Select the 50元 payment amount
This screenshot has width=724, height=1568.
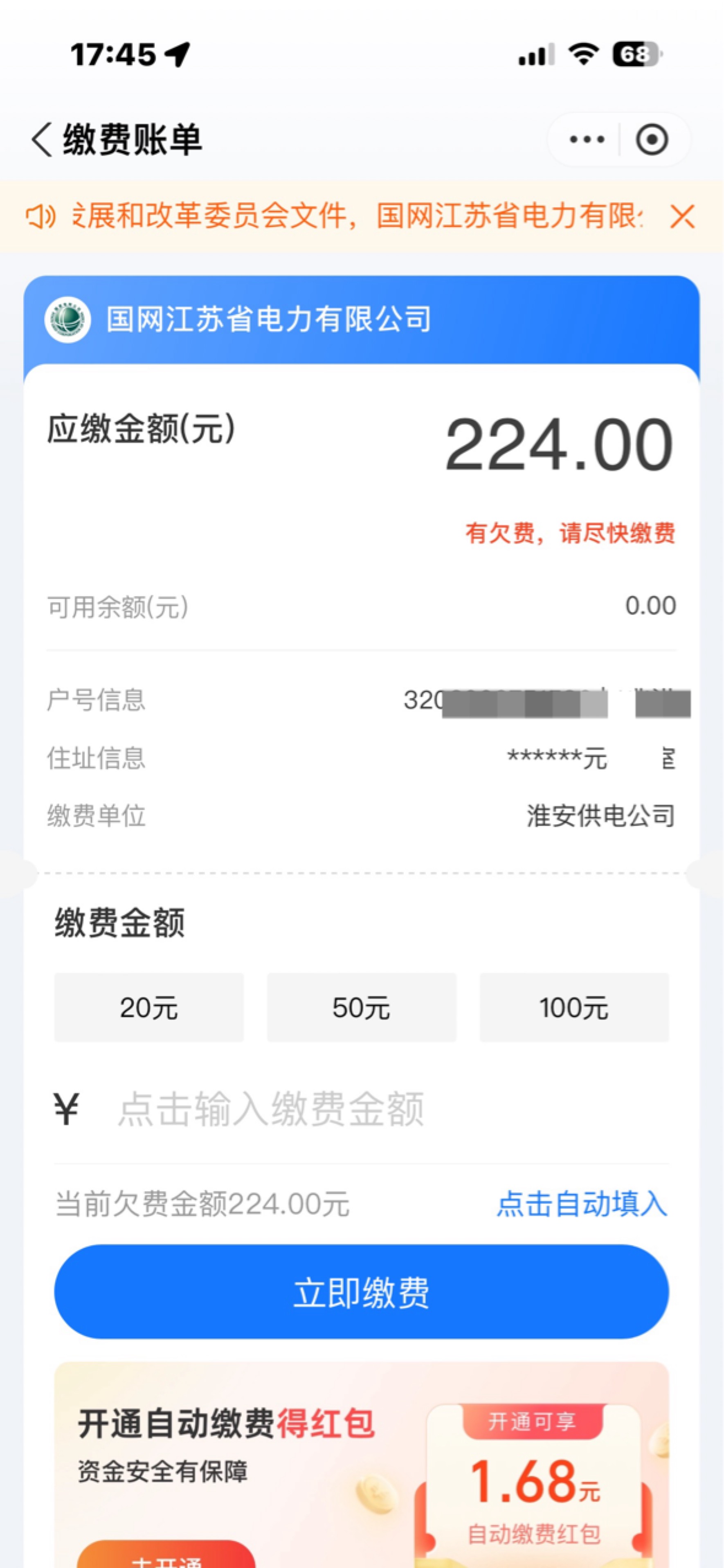point(362,1007)
